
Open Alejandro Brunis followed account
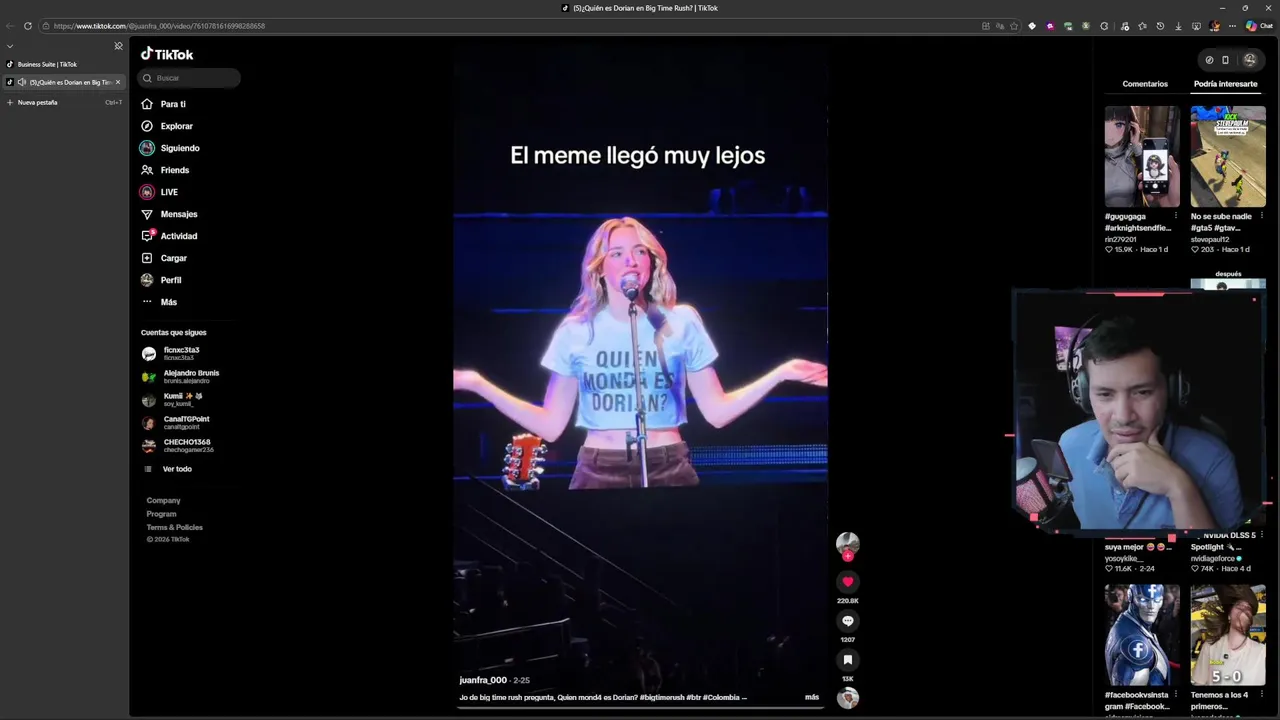[x=190, y=376]
